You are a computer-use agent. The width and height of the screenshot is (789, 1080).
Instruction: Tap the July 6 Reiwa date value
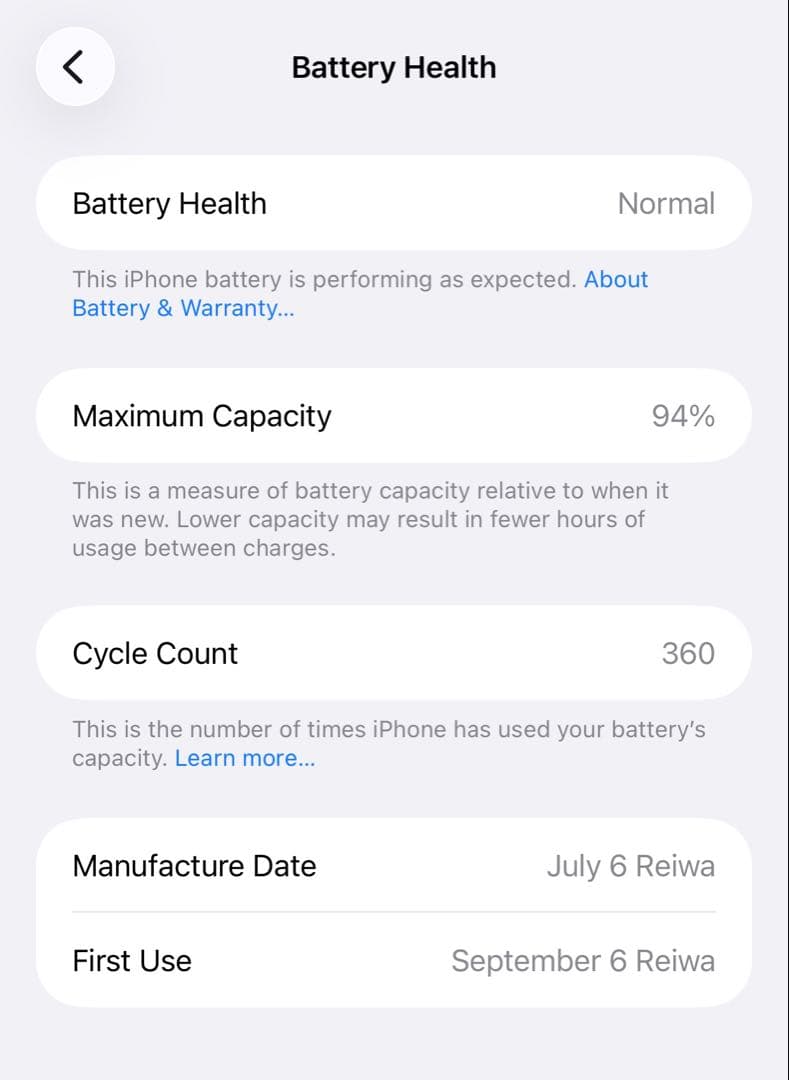coord(631,865)
